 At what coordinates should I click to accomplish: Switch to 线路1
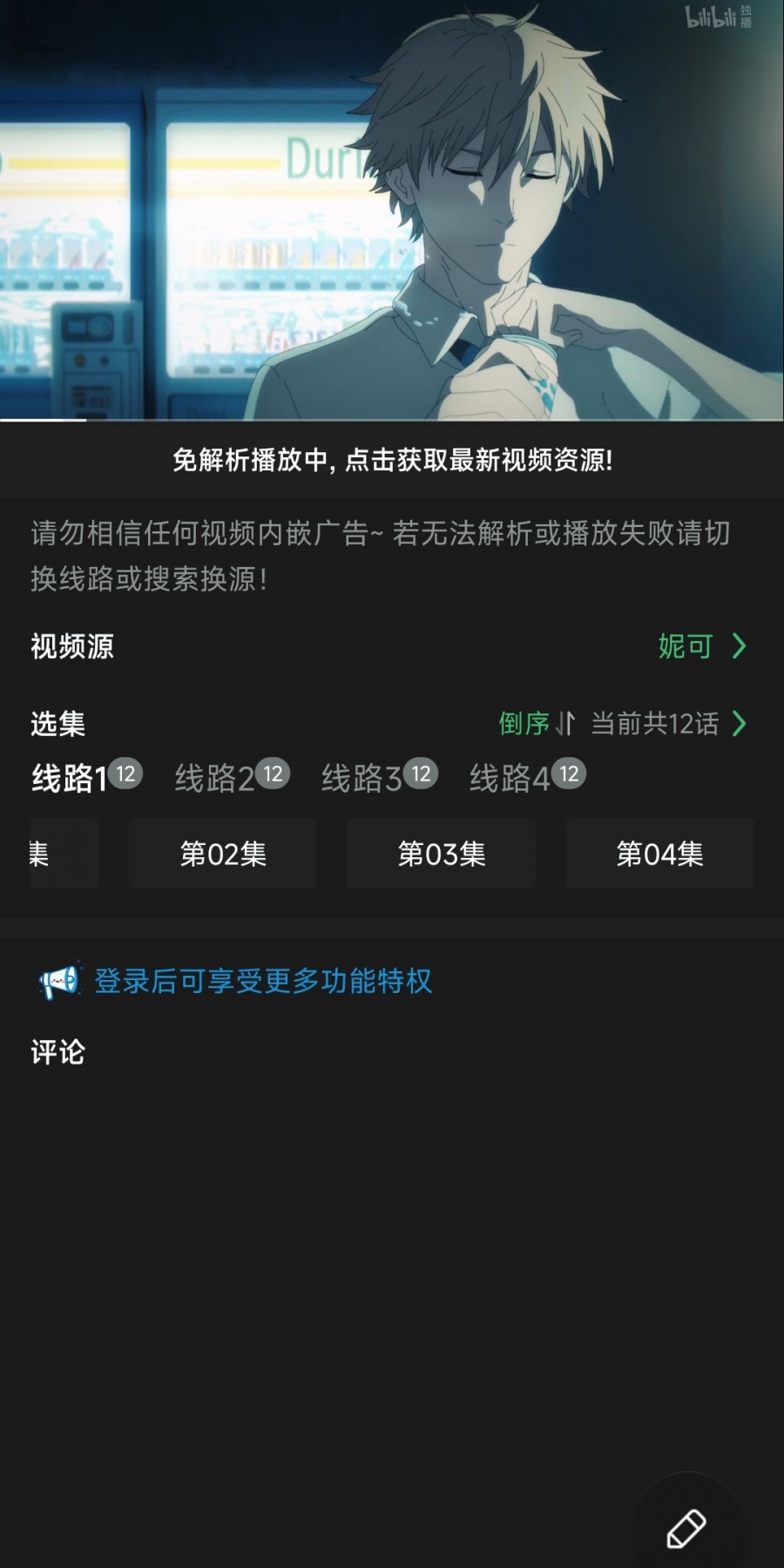click(86, 777)
